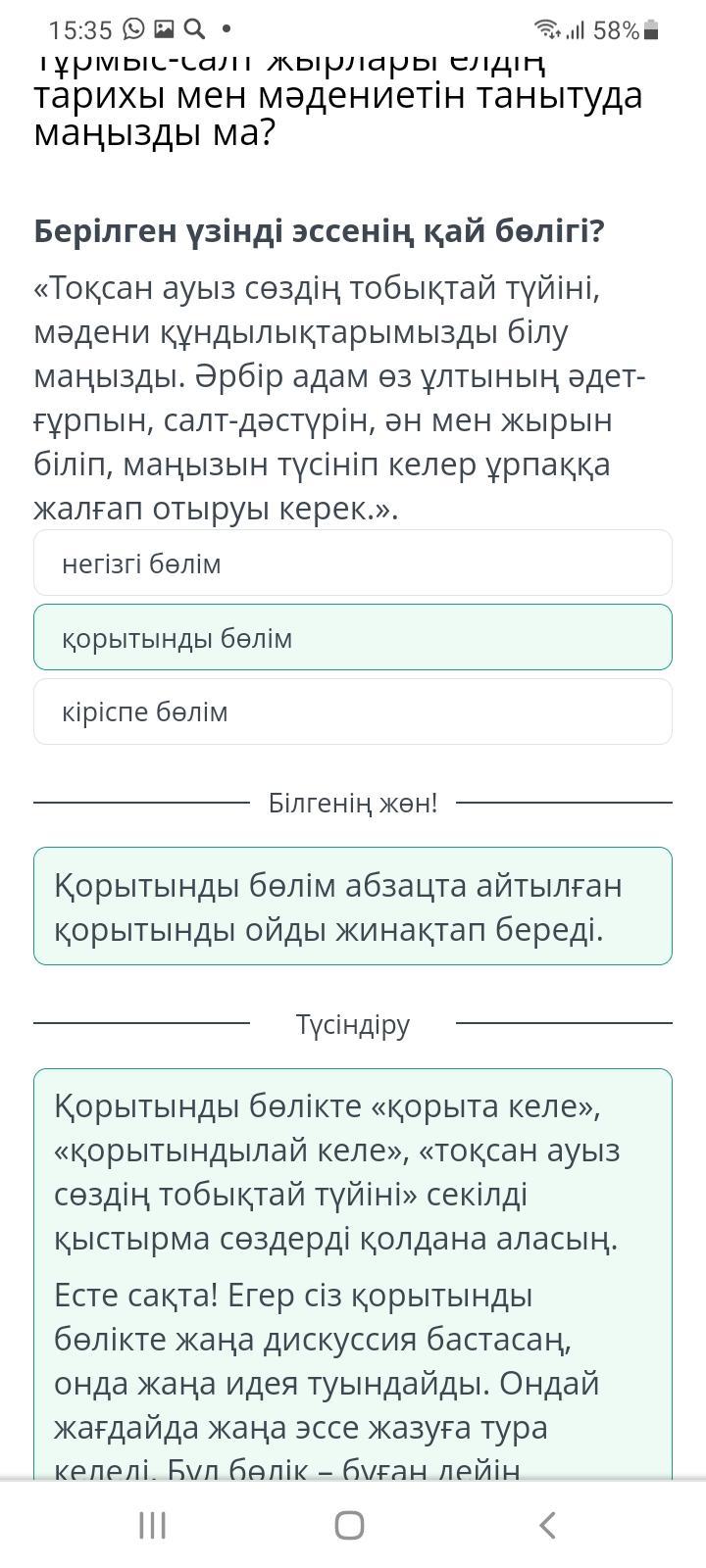This screenshot has width=706, height=1568.
Task: Pick the answer «кіріспе бөлім»
Action: [353, 712]
